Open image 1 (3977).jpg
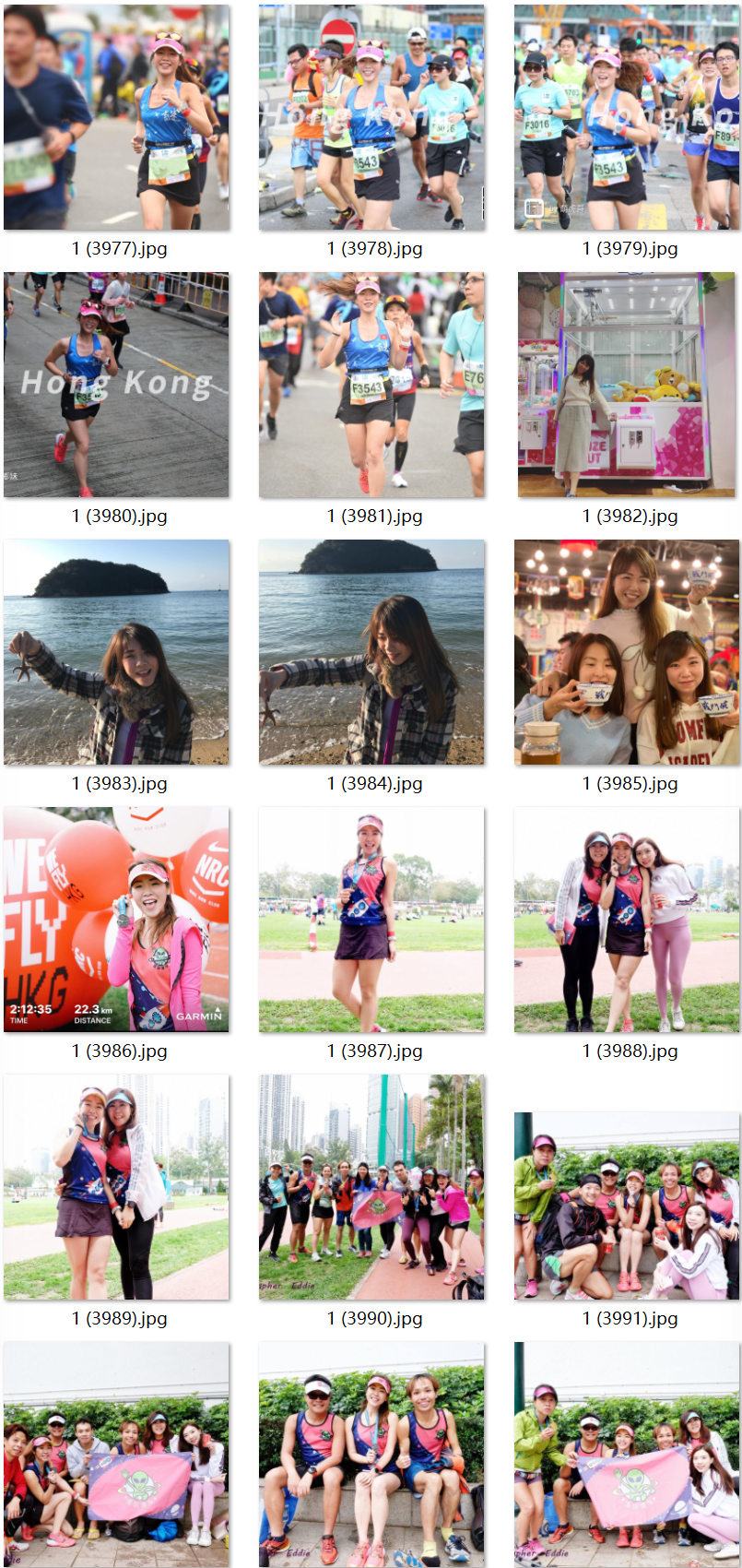742x1568 pixels. (x=116, y=117)
